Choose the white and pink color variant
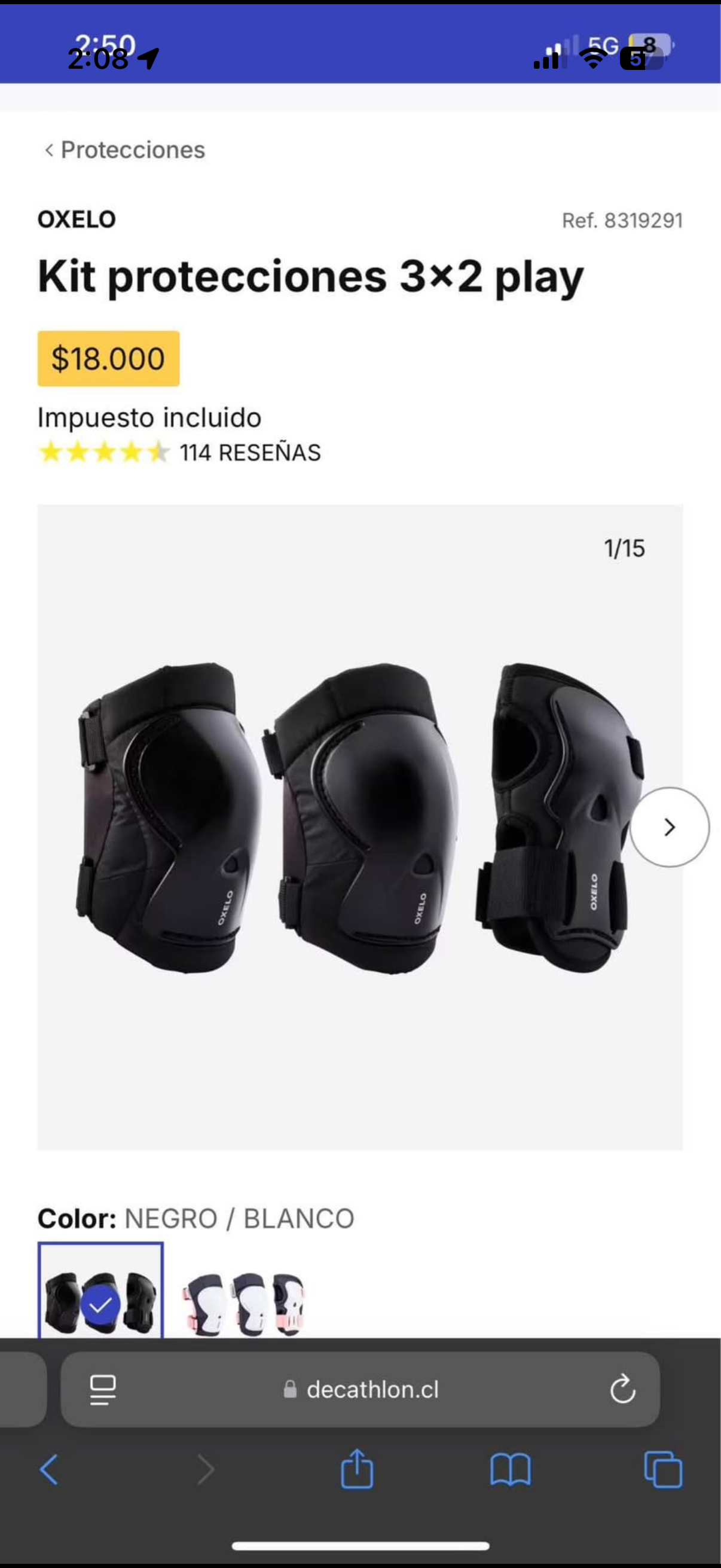 (243, 1303)
